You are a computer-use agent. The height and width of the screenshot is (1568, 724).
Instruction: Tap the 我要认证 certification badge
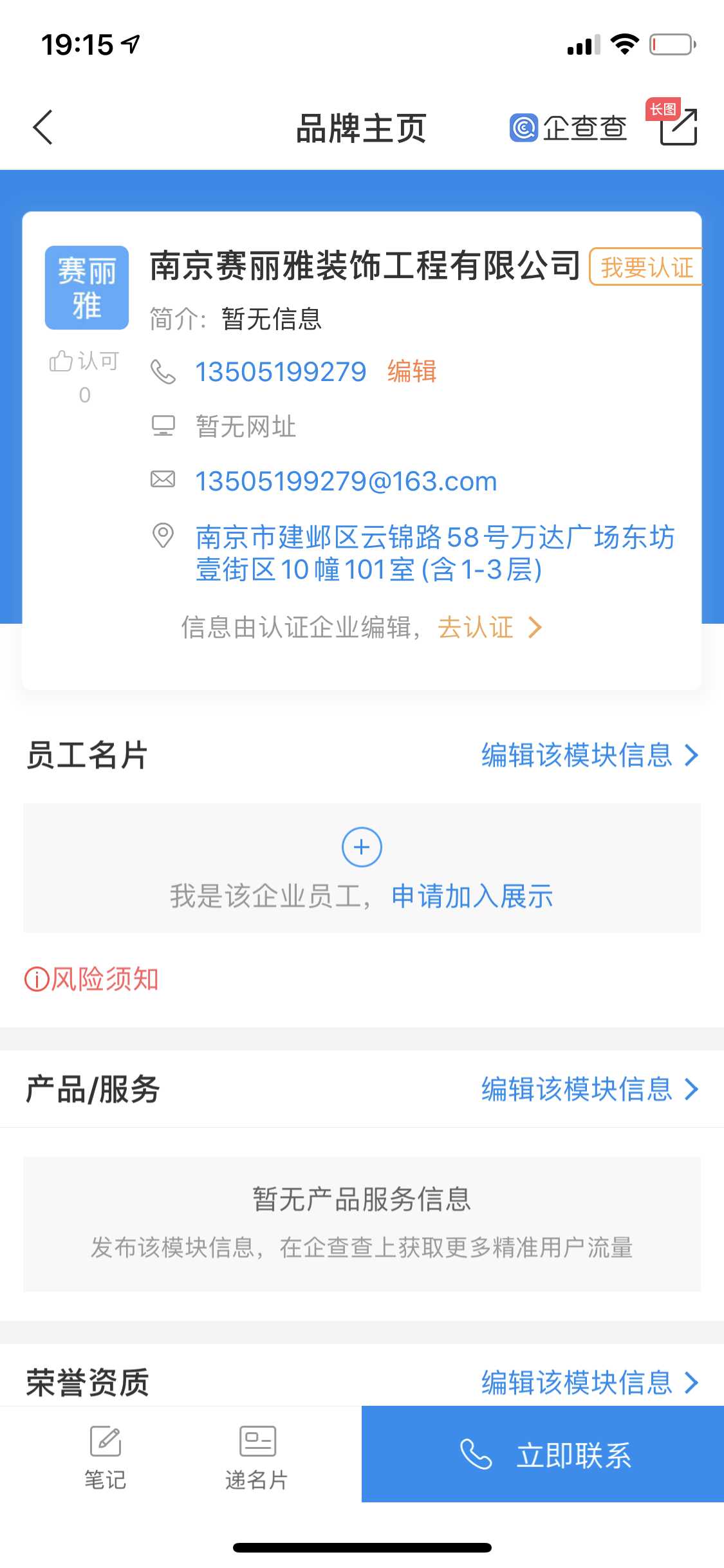[x=645, y=267]
